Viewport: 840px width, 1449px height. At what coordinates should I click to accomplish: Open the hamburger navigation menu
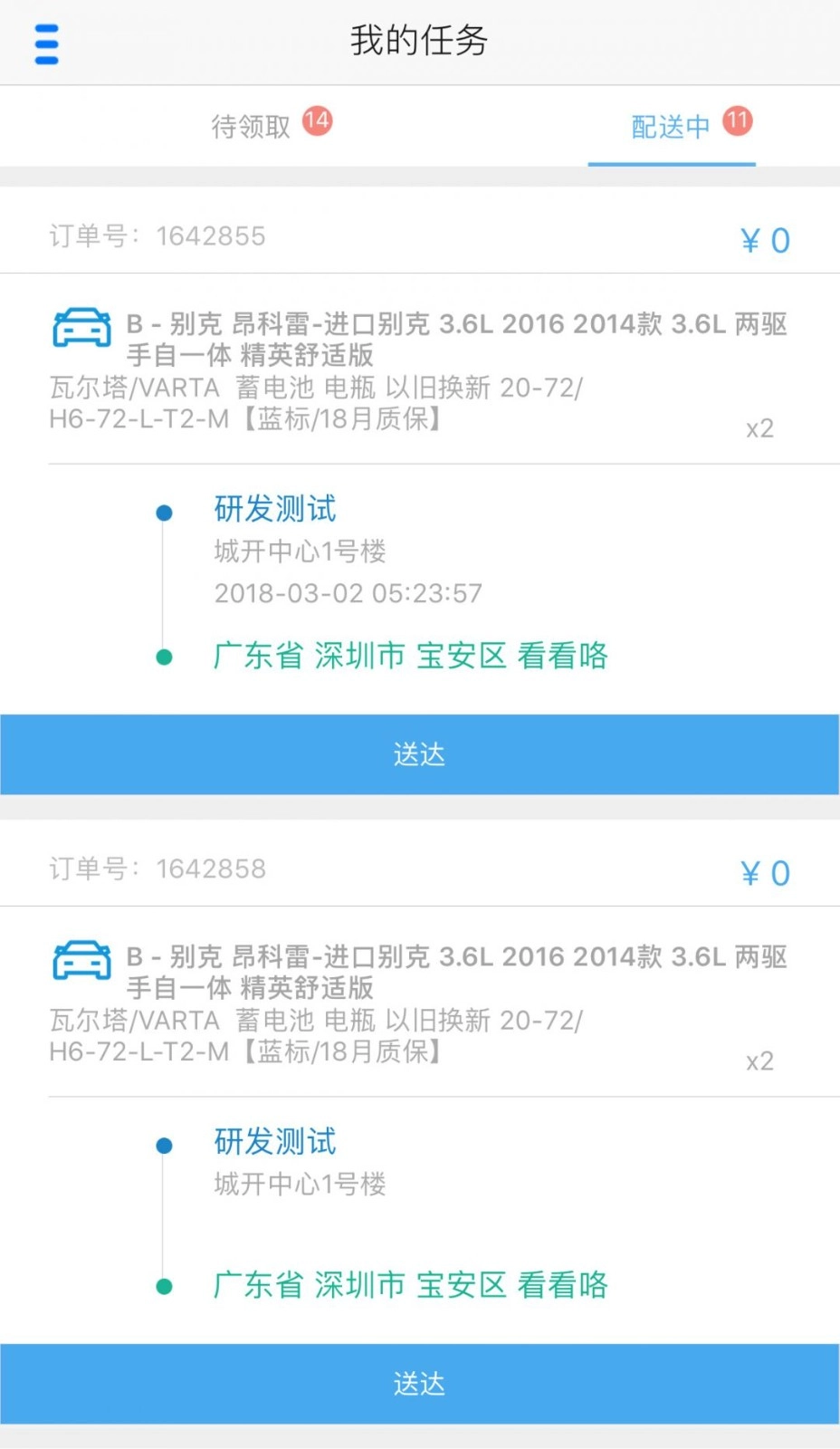tap(45, 42)
